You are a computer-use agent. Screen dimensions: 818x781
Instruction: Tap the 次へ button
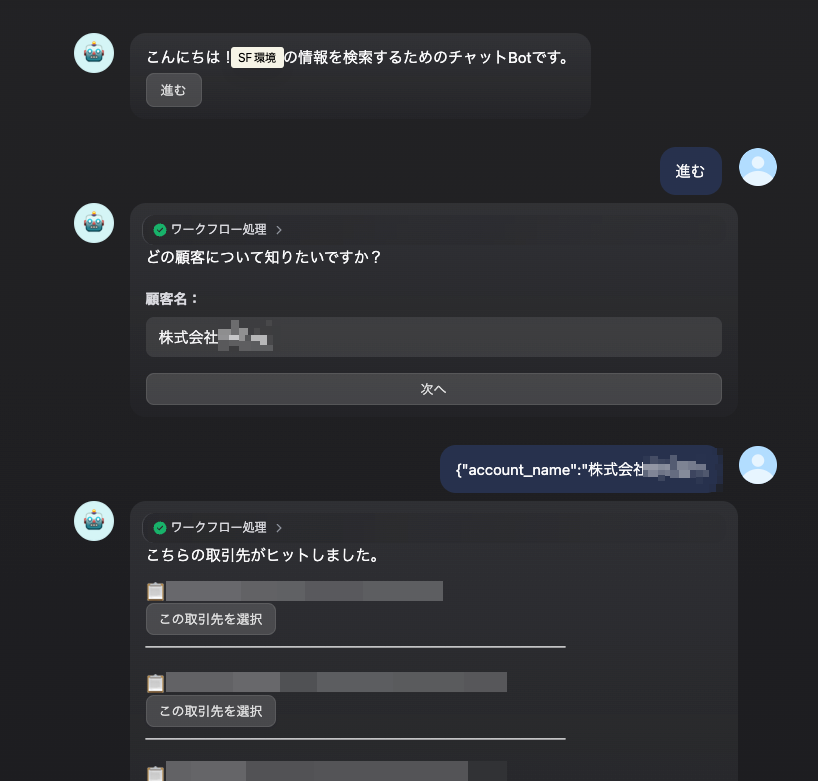tap(433, 389)
